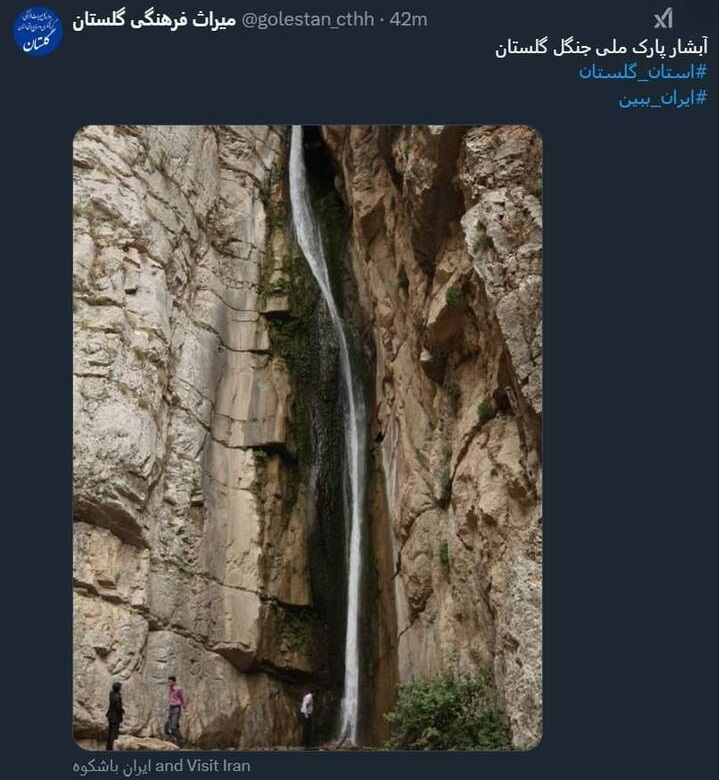Open the #استان_گلستان hashtag
This screenshot has height=780, width=719.
pyautogui.click(x=642, y=73)
